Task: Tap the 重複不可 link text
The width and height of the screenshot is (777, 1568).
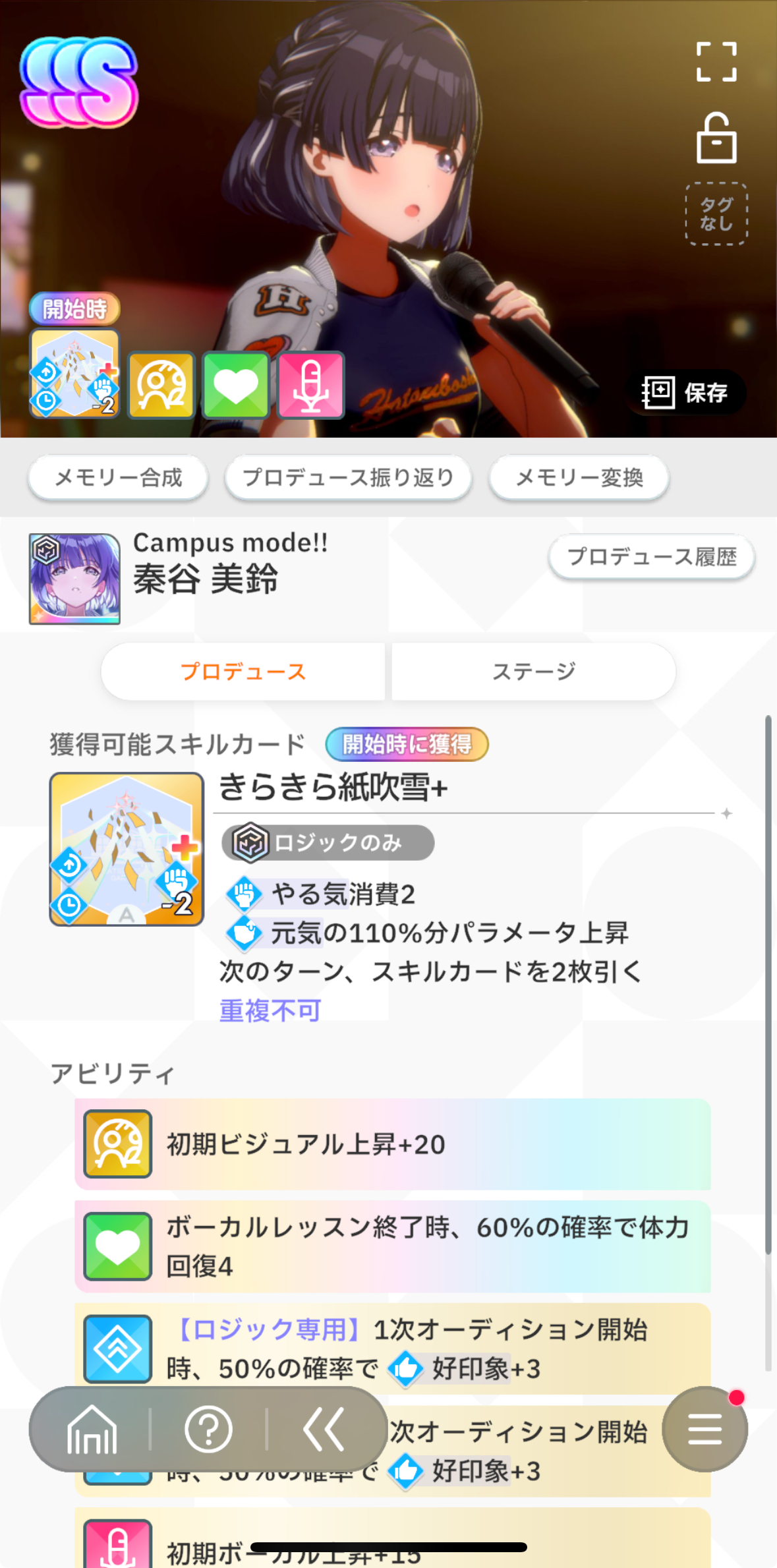Action: tap(270, 1010)
